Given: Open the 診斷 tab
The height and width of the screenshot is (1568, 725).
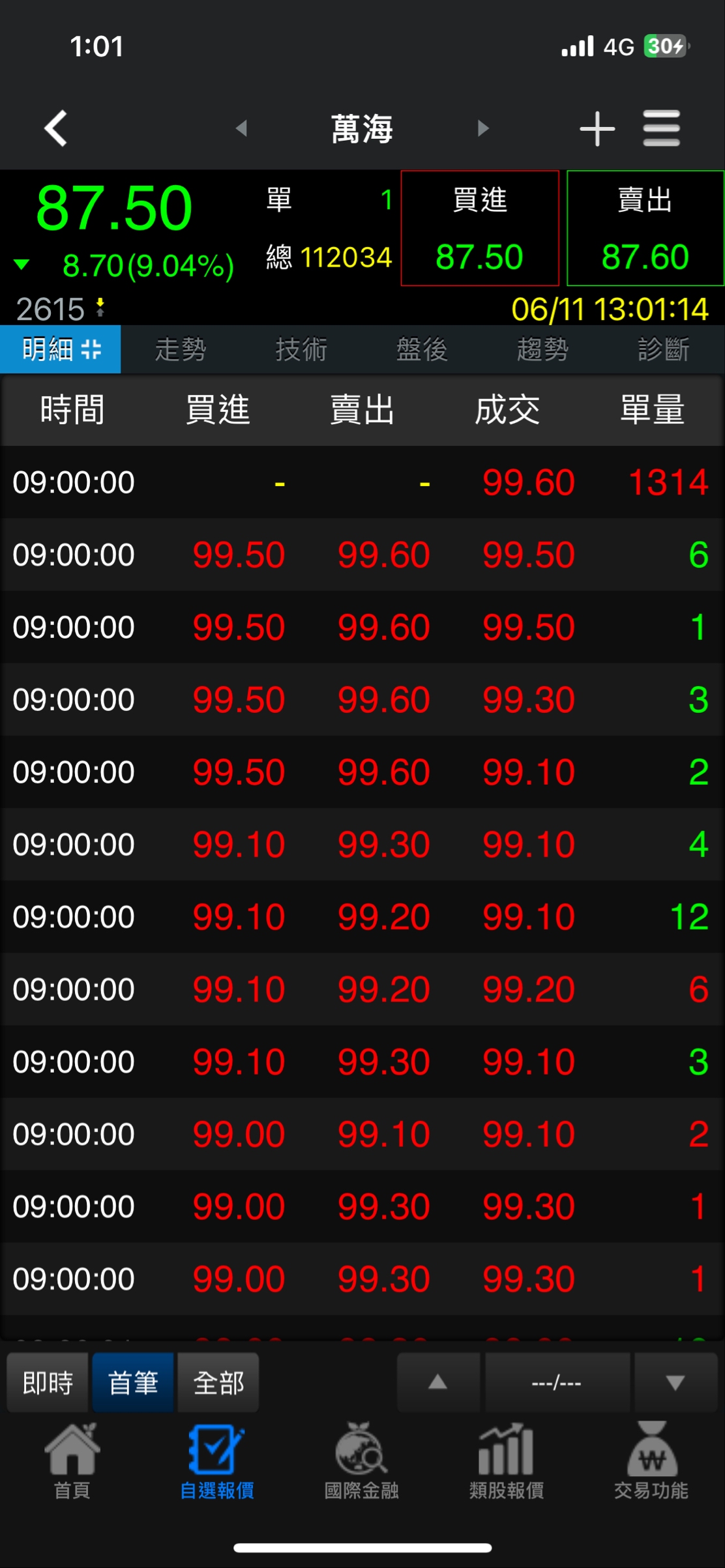Looking at the screenshot, I should coord(663,349).
